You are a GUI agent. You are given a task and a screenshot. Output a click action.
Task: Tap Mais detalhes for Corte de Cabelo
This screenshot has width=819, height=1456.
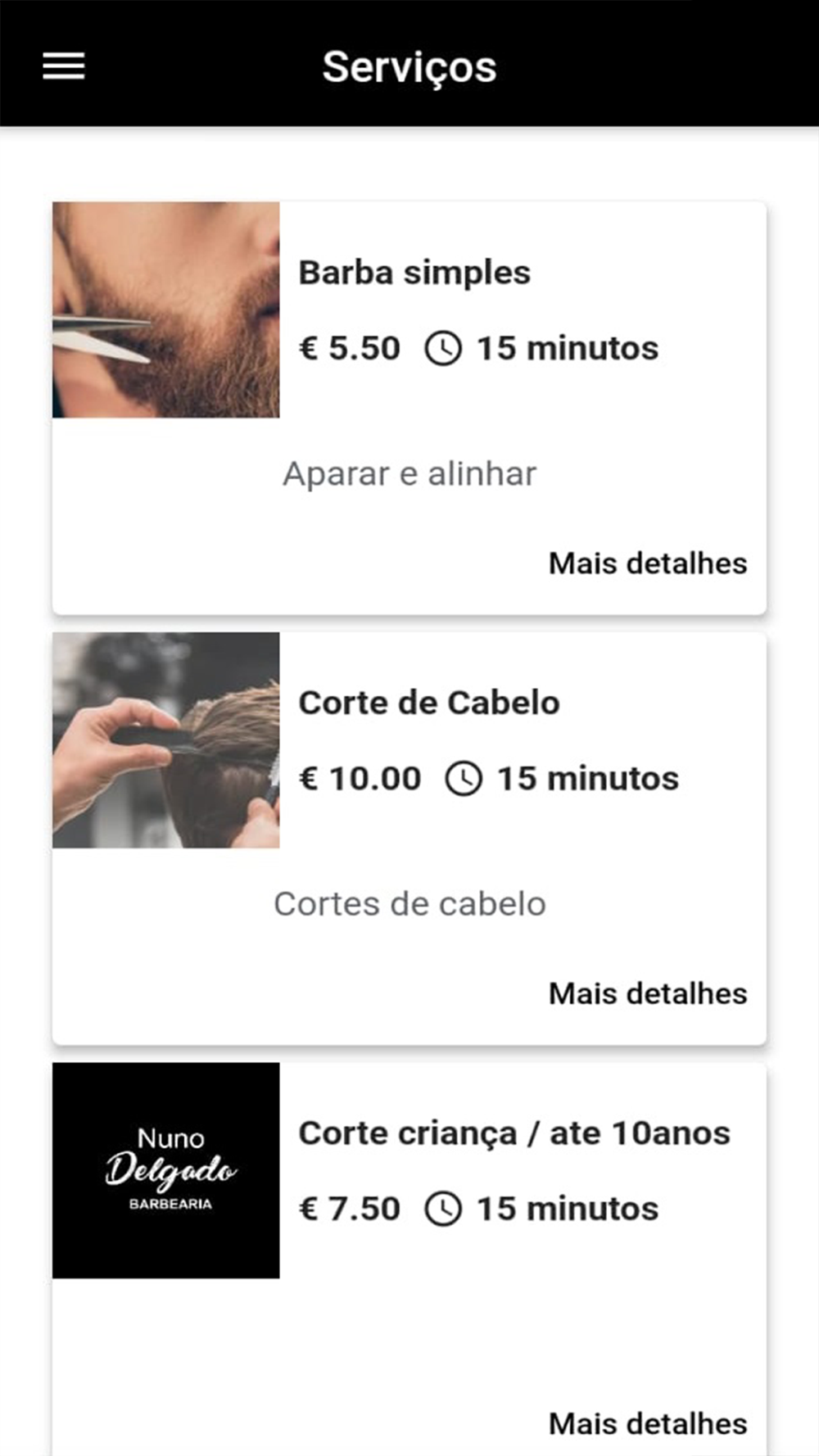(647, 993)
